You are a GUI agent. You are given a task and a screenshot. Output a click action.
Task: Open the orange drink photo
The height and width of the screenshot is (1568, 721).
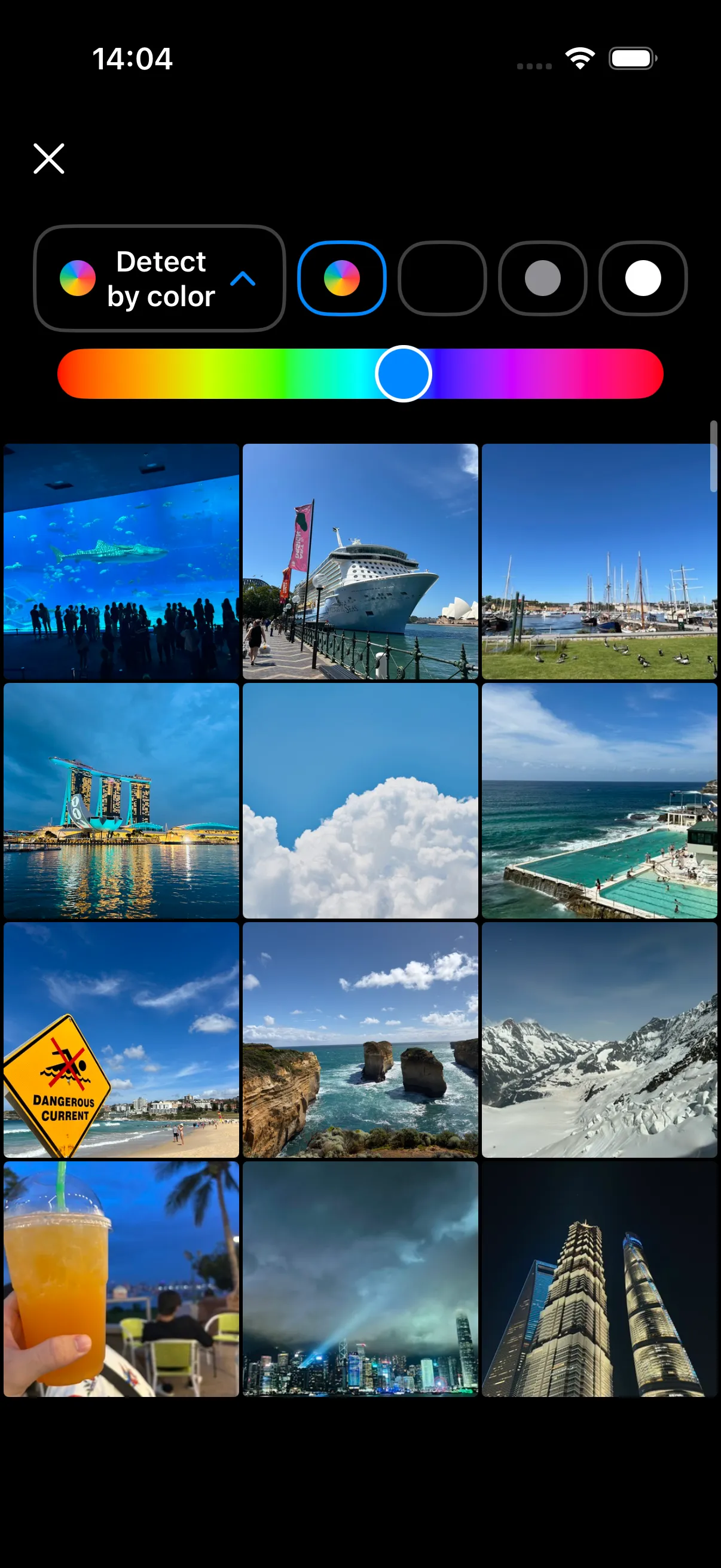coord(121,1279)
